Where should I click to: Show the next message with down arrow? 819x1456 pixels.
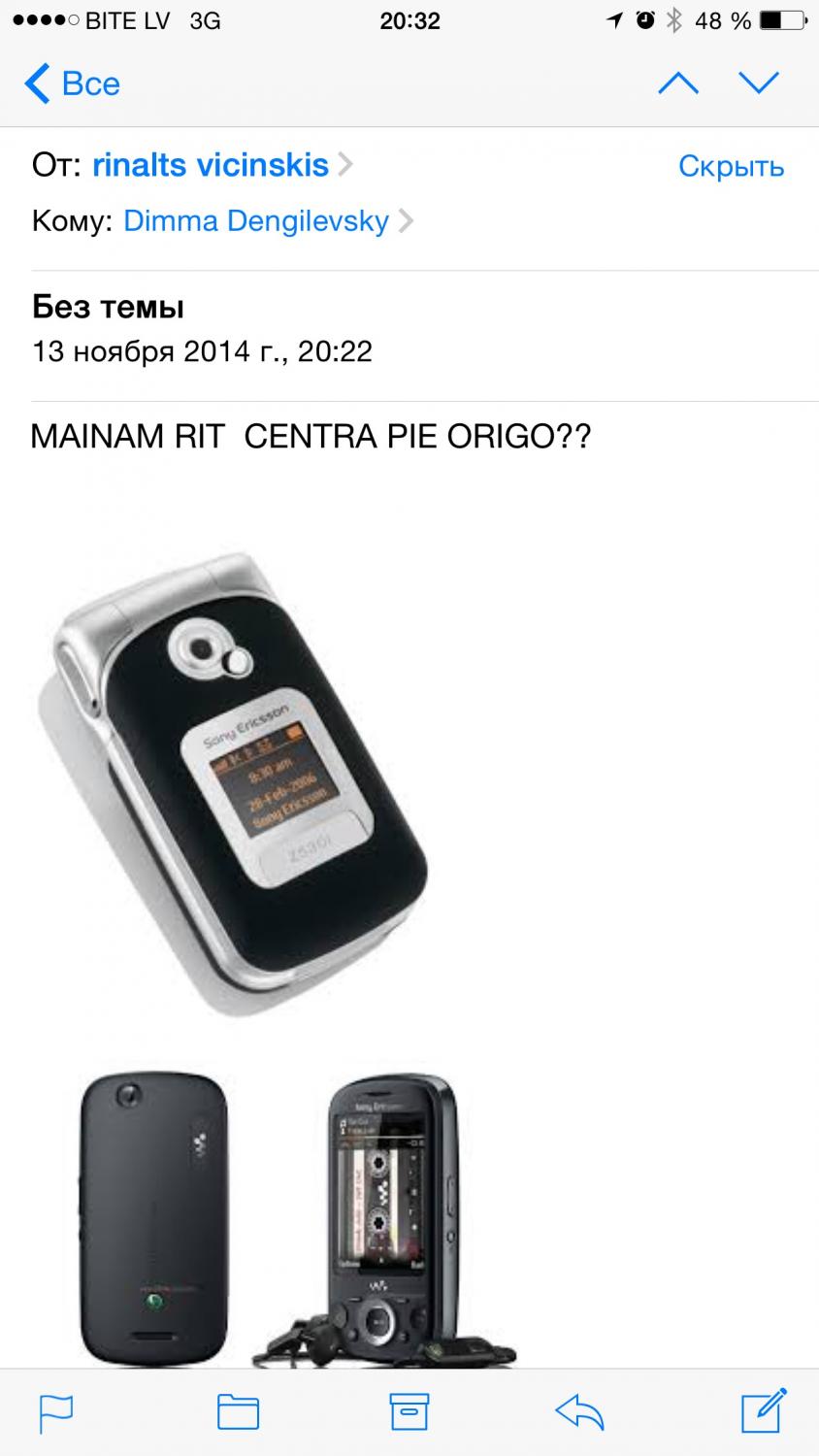[x=758, y=83]
